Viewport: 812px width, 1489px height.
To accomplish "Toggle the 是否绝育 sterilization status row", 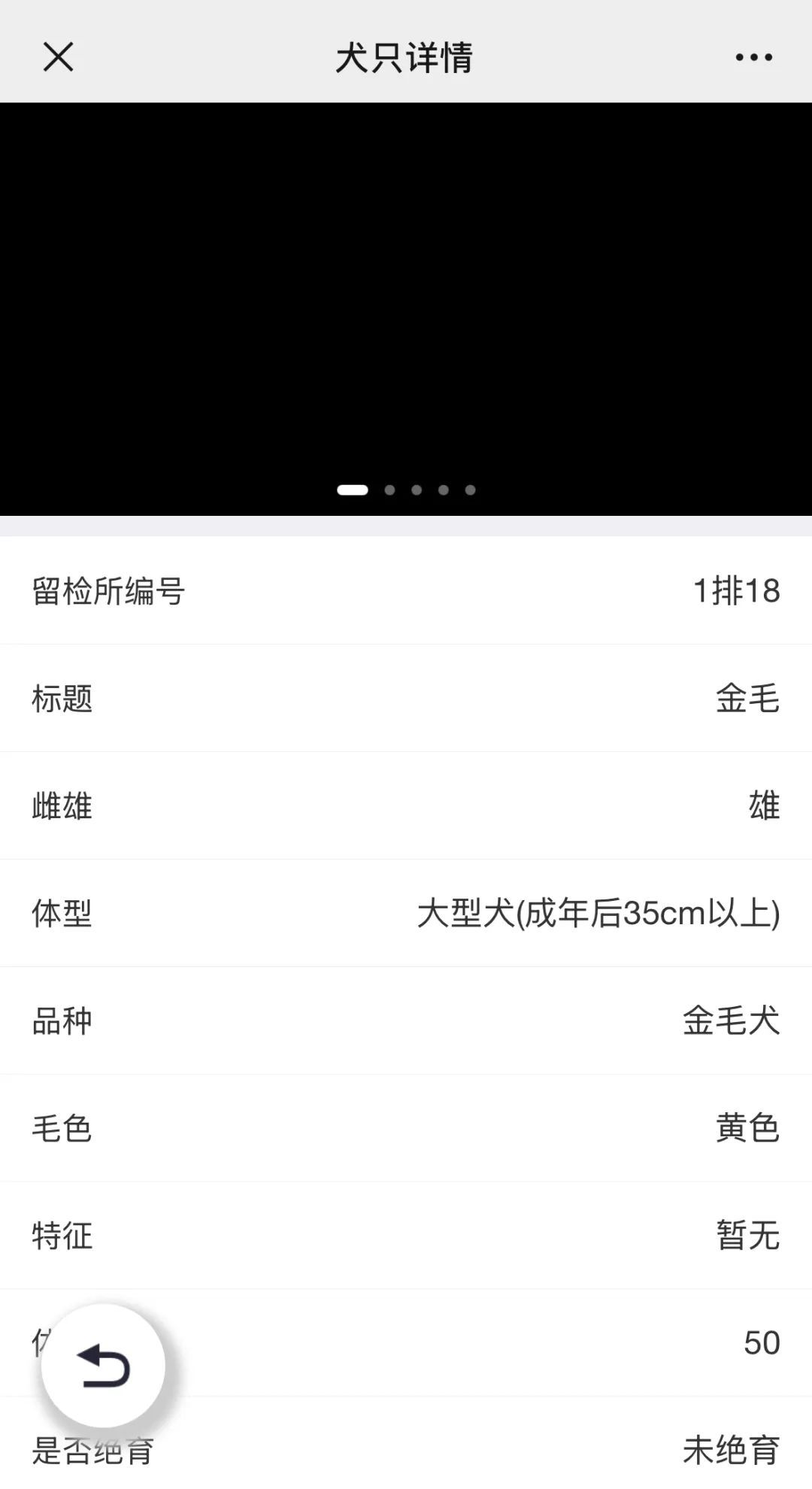I will [406, 1448].
